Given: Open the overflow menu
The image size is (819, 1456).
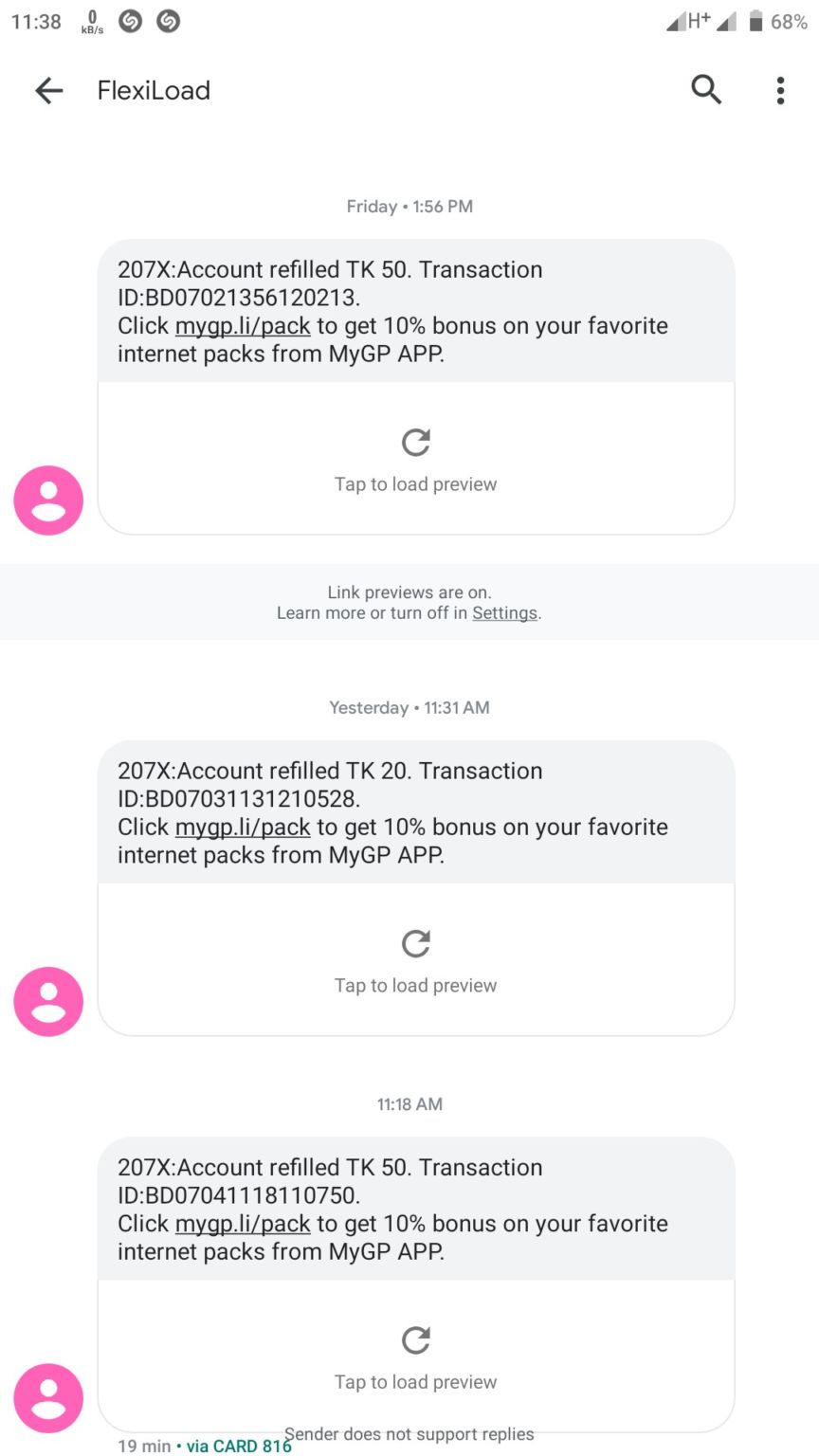Looking at the screenshot, I should tap(780, 91).
